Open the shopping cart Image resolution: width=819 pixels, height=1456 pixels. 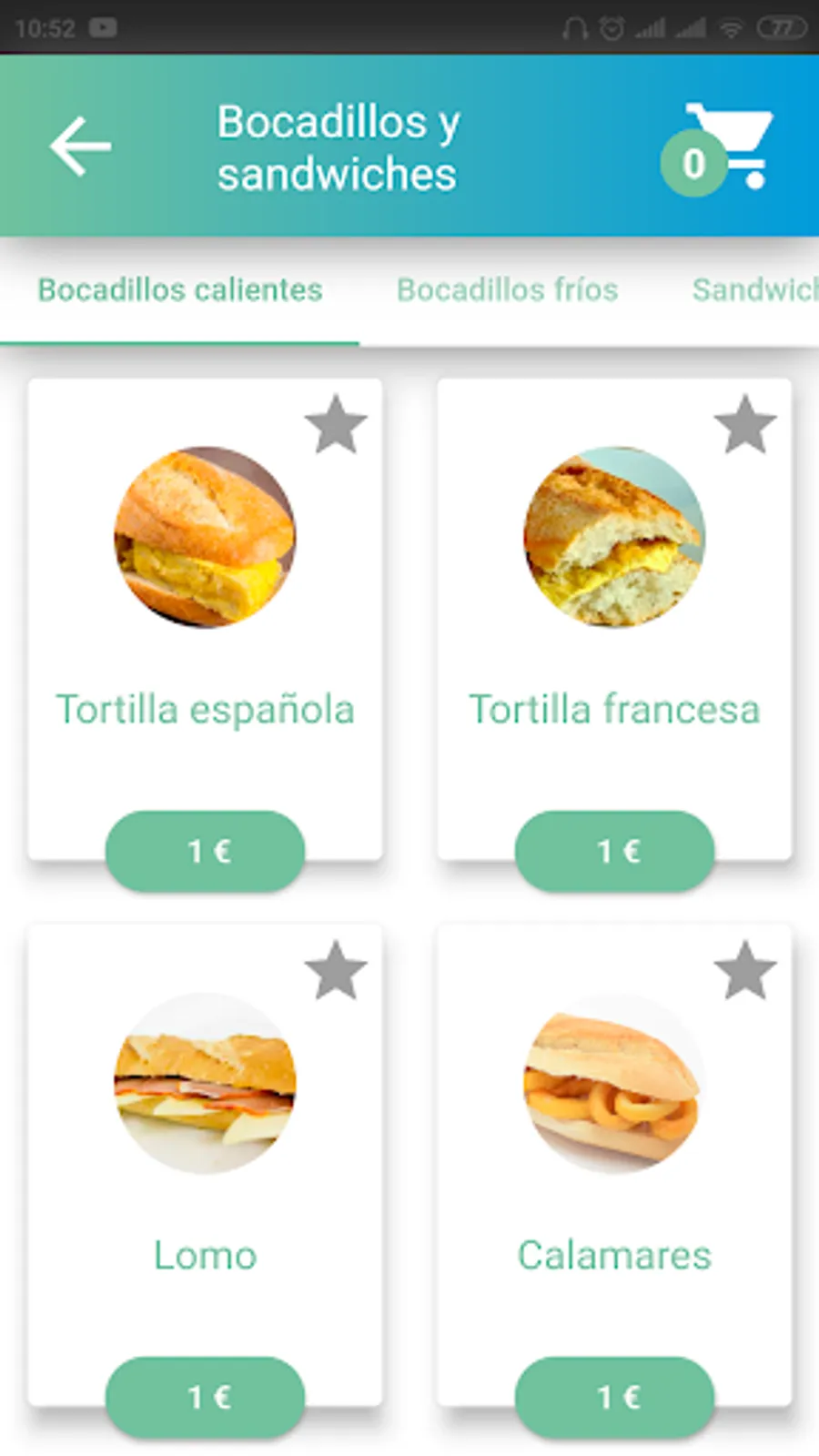pyautogui.click(x=723, y=147)
